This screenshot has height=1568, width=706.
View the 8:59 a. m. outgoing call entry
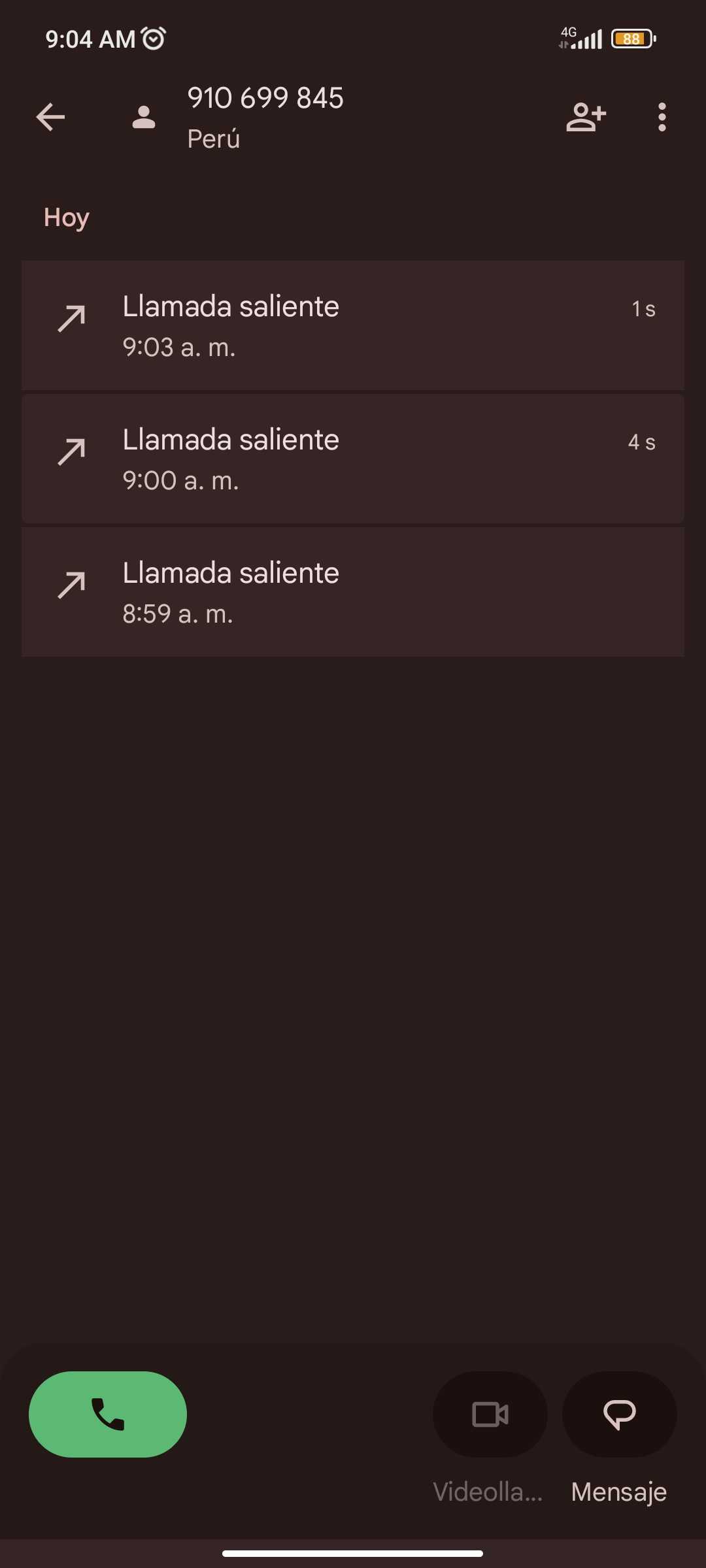[x=353, y=592]
